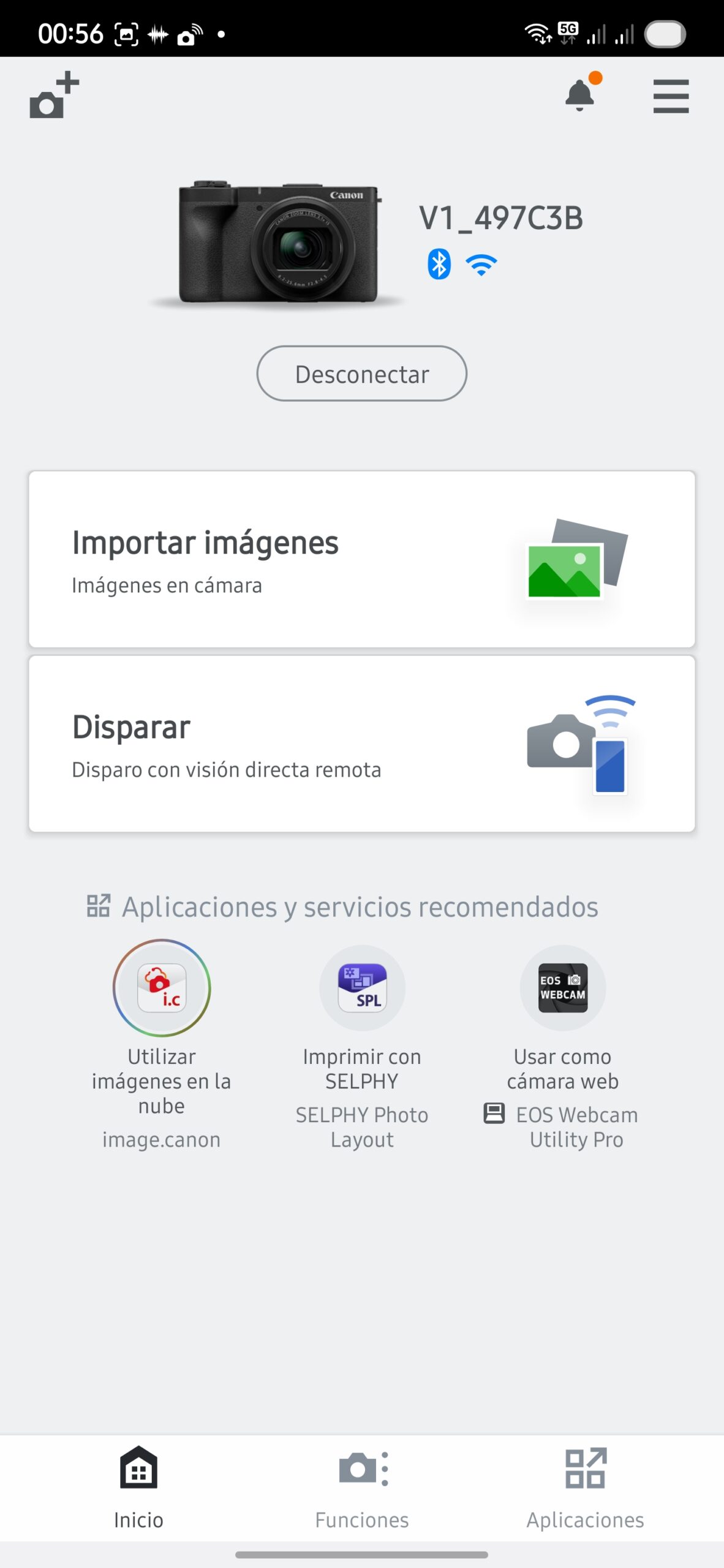The height and width of the screenshot is (1568, 724).
Task: Open image.canon cloud service
Action: (x=162, y=987)
